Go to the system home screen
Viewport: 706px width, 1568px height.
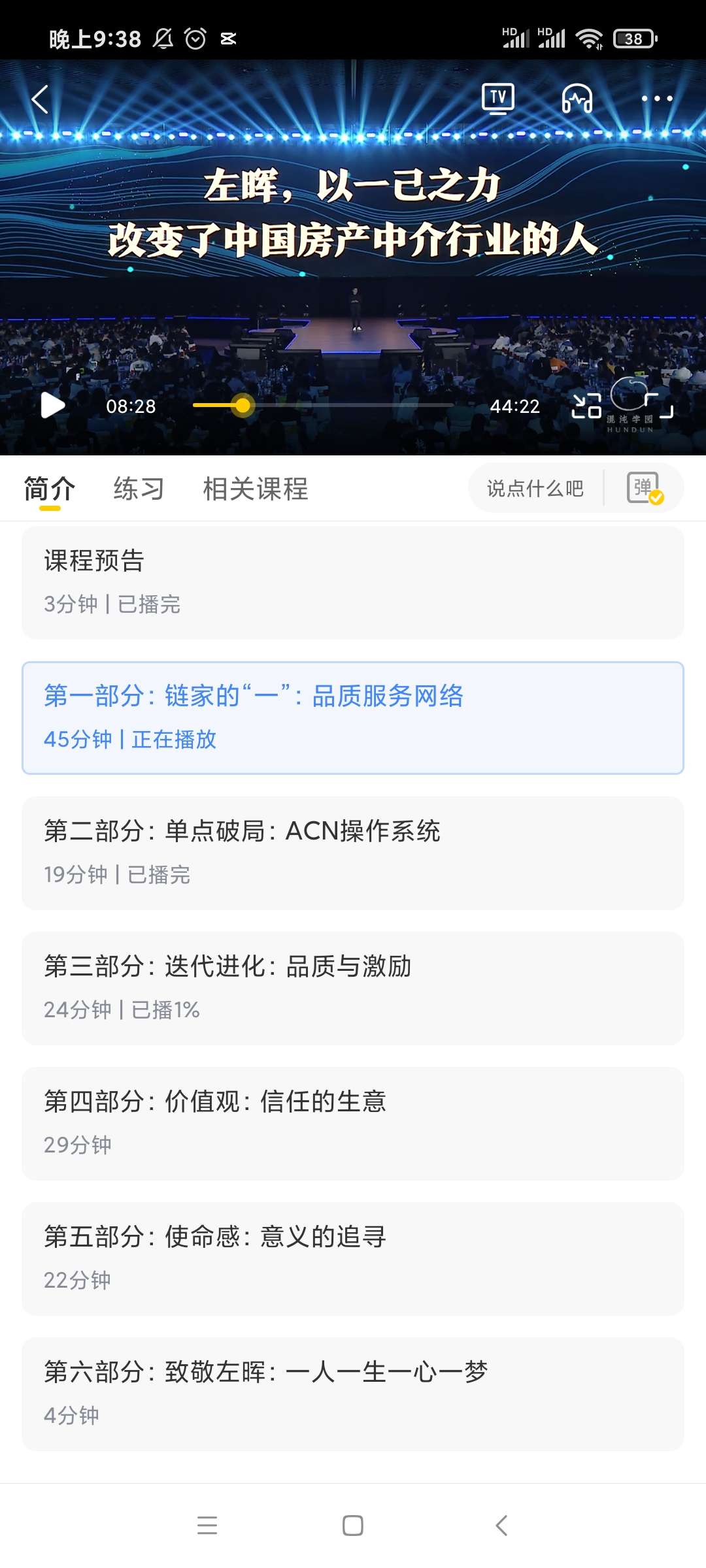tap(353, 1526)
